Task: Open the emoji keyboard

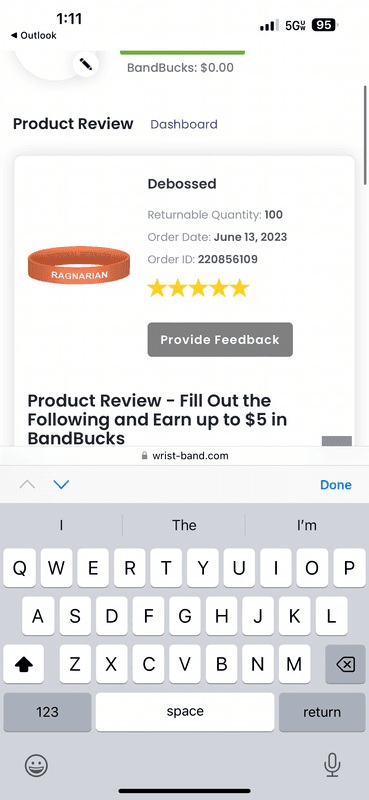Action: coord(36,765)
